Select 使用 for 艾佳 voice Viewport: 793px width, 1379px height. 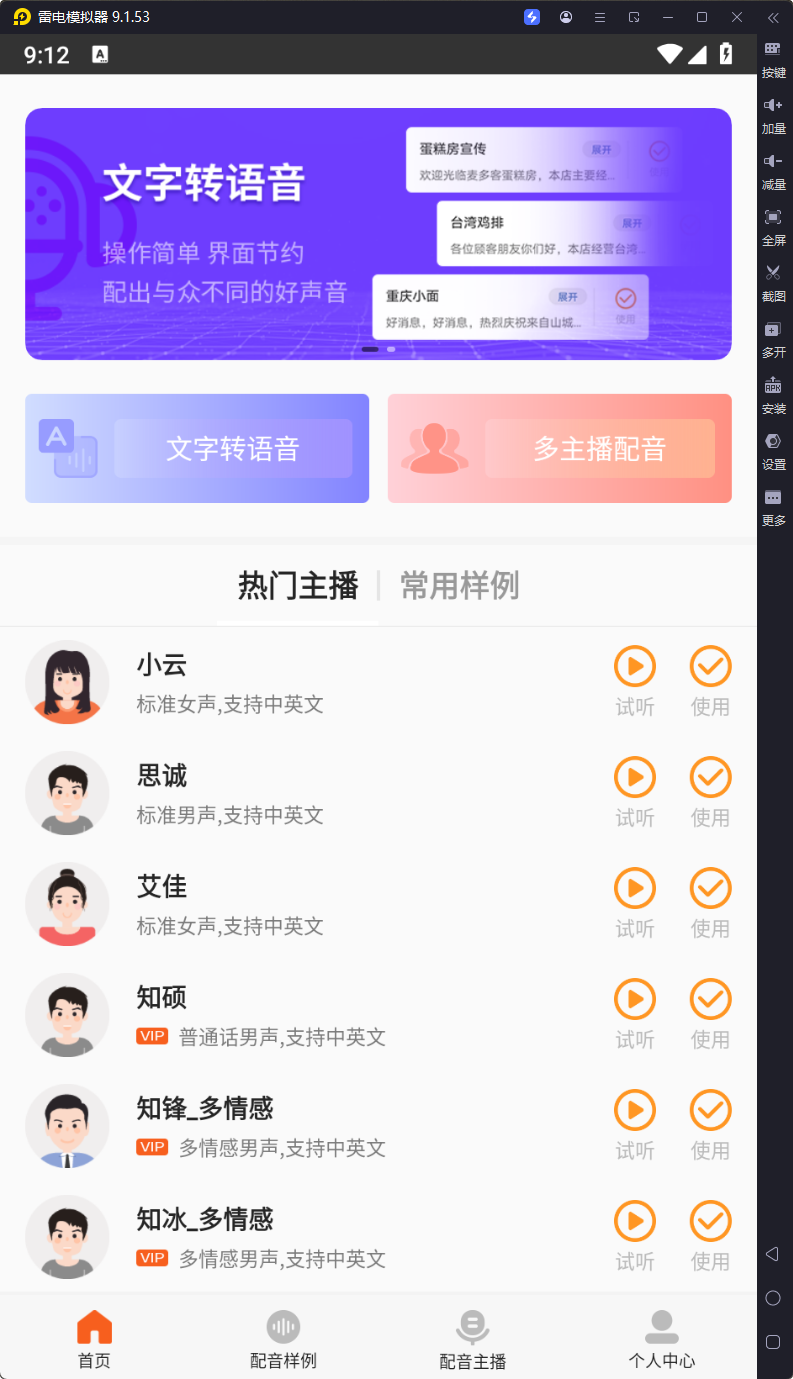pyautogui.click(x=710, y=887)
